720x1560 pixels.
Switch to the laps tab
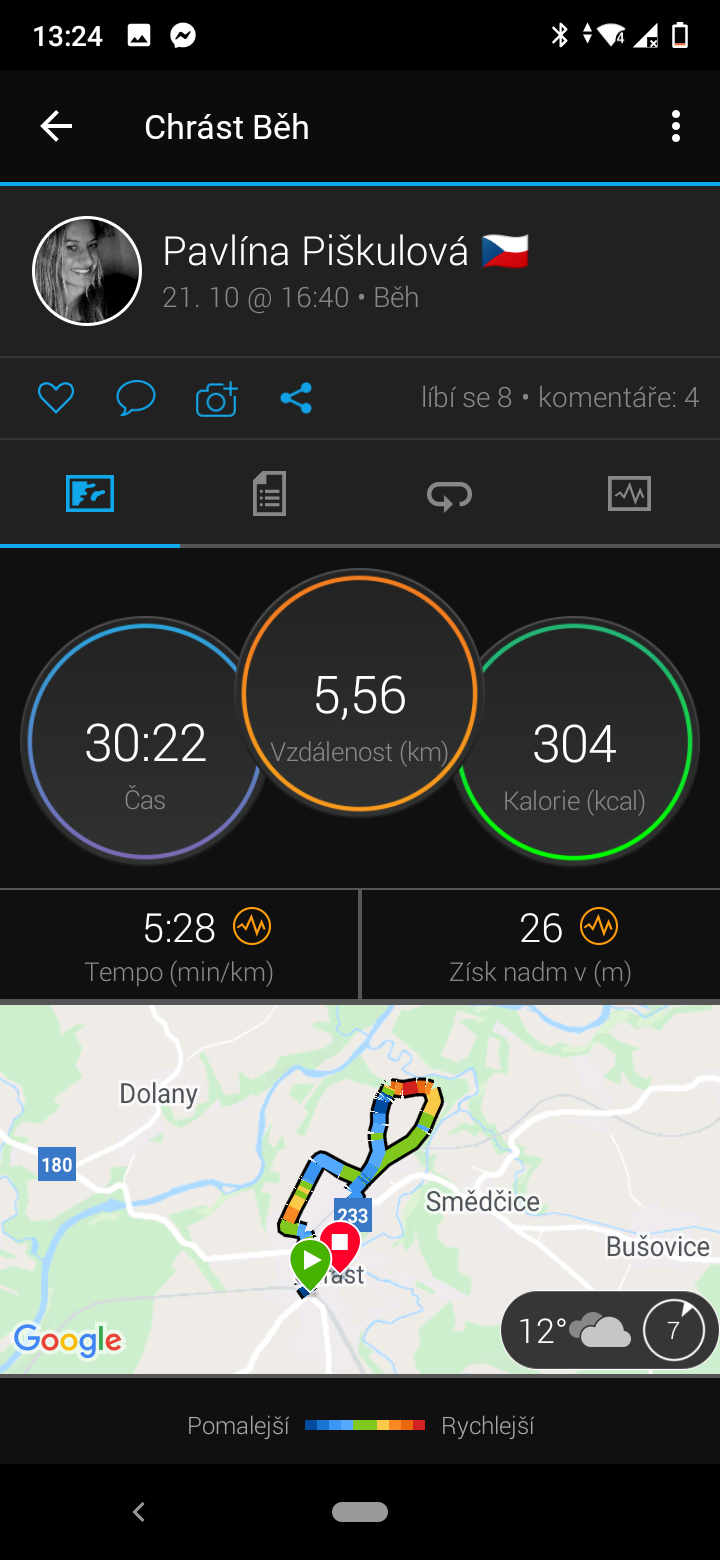[450, 494]
